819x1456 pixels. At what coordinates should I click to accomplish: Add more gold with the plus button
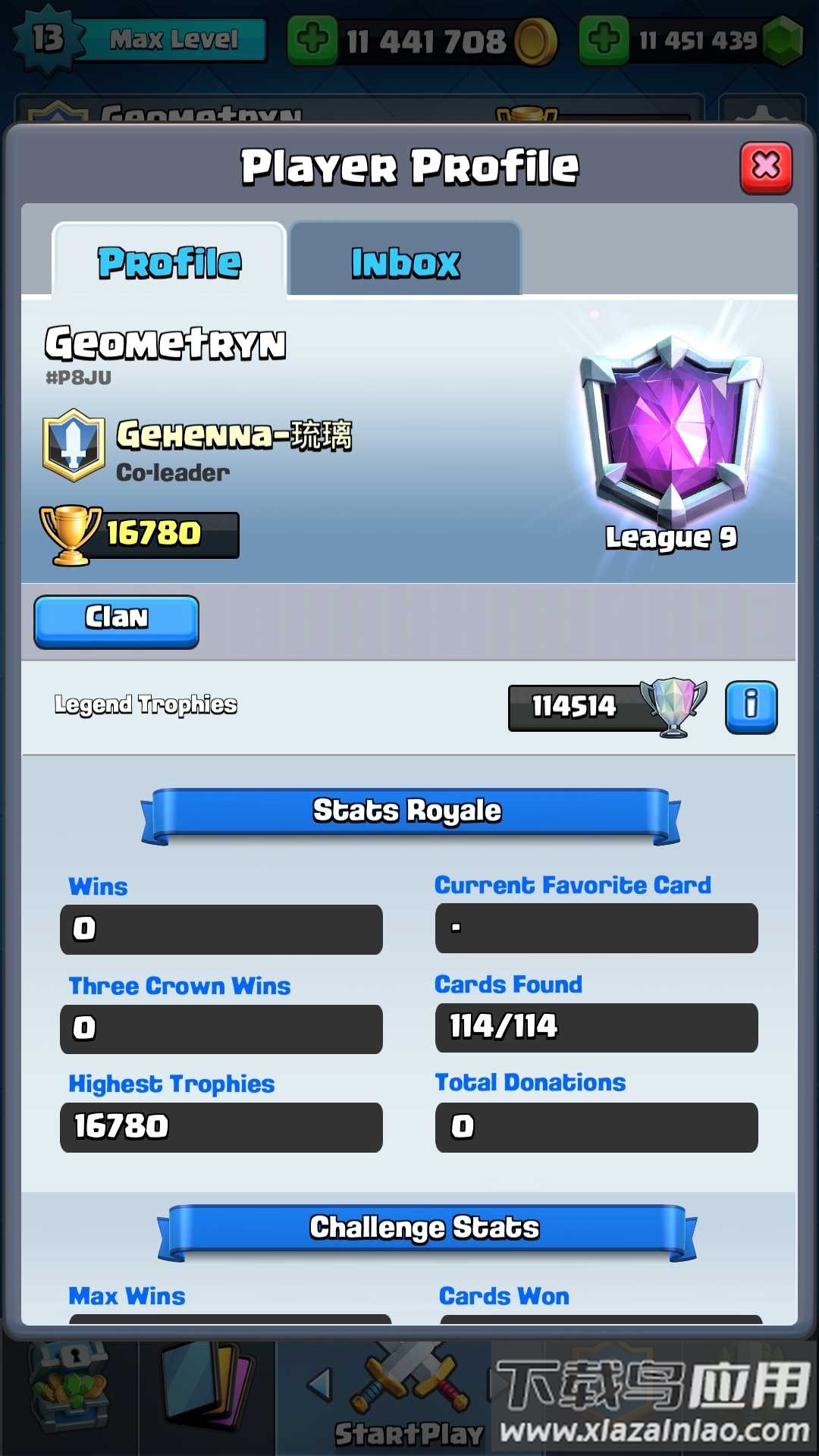click(x=312, y=39)
